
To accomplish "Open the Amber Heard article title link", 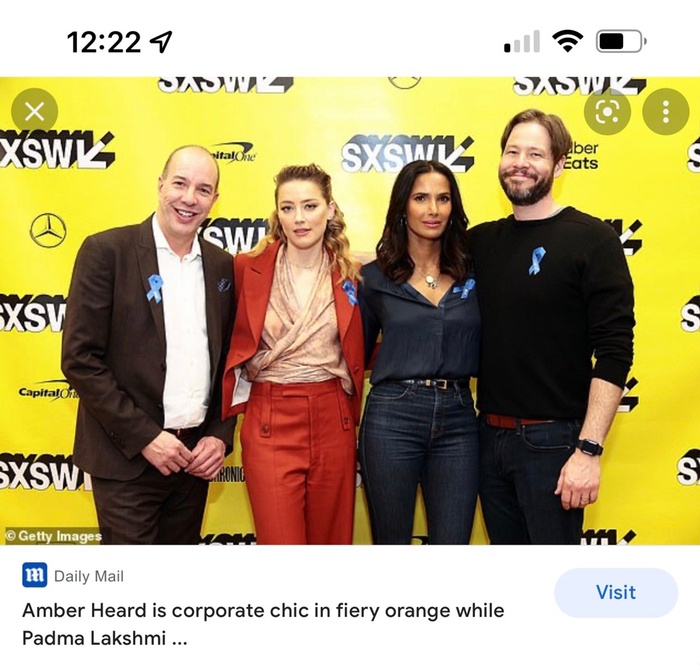I will pos(262,623).
